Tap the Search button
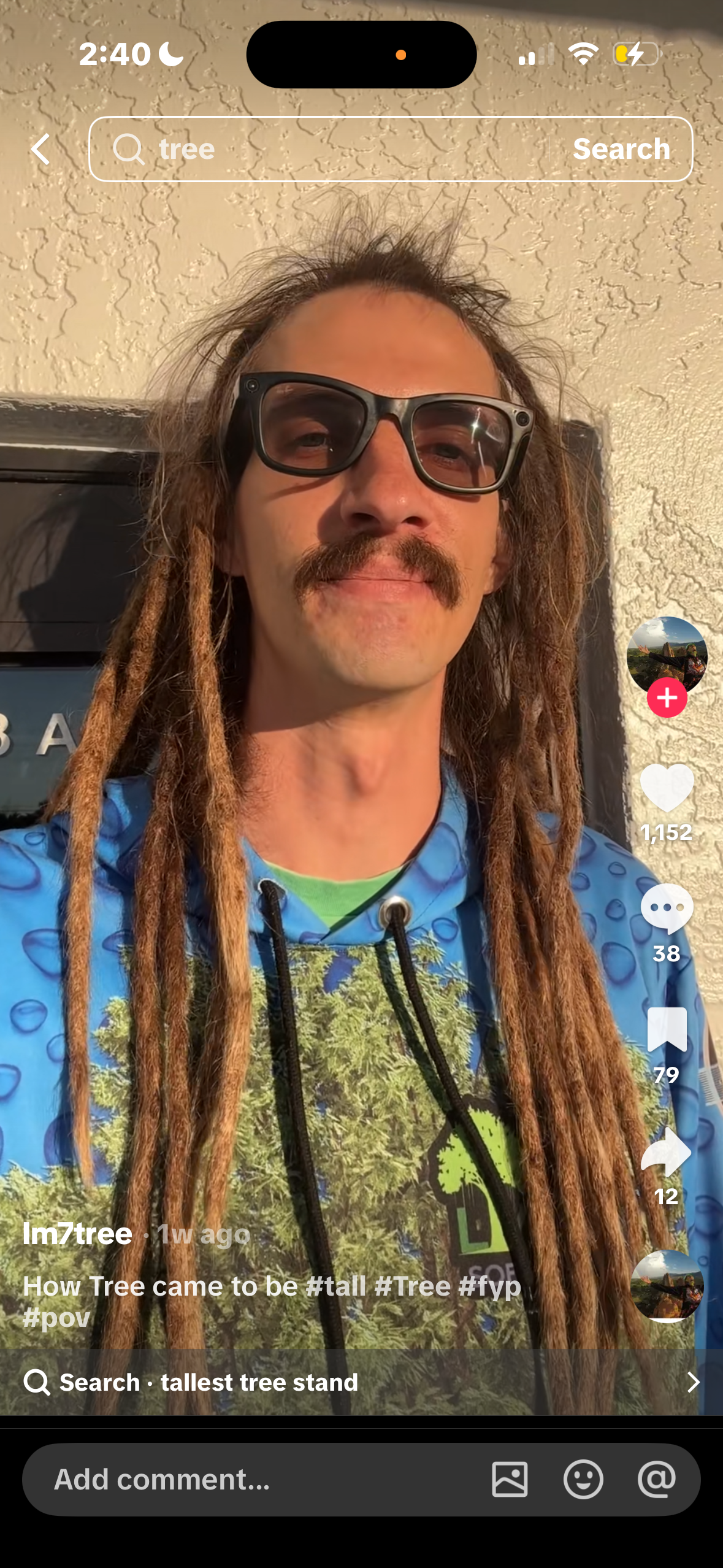Image resolution: width=723 pixels, height=1568 pixels. (x=621, y=149)
